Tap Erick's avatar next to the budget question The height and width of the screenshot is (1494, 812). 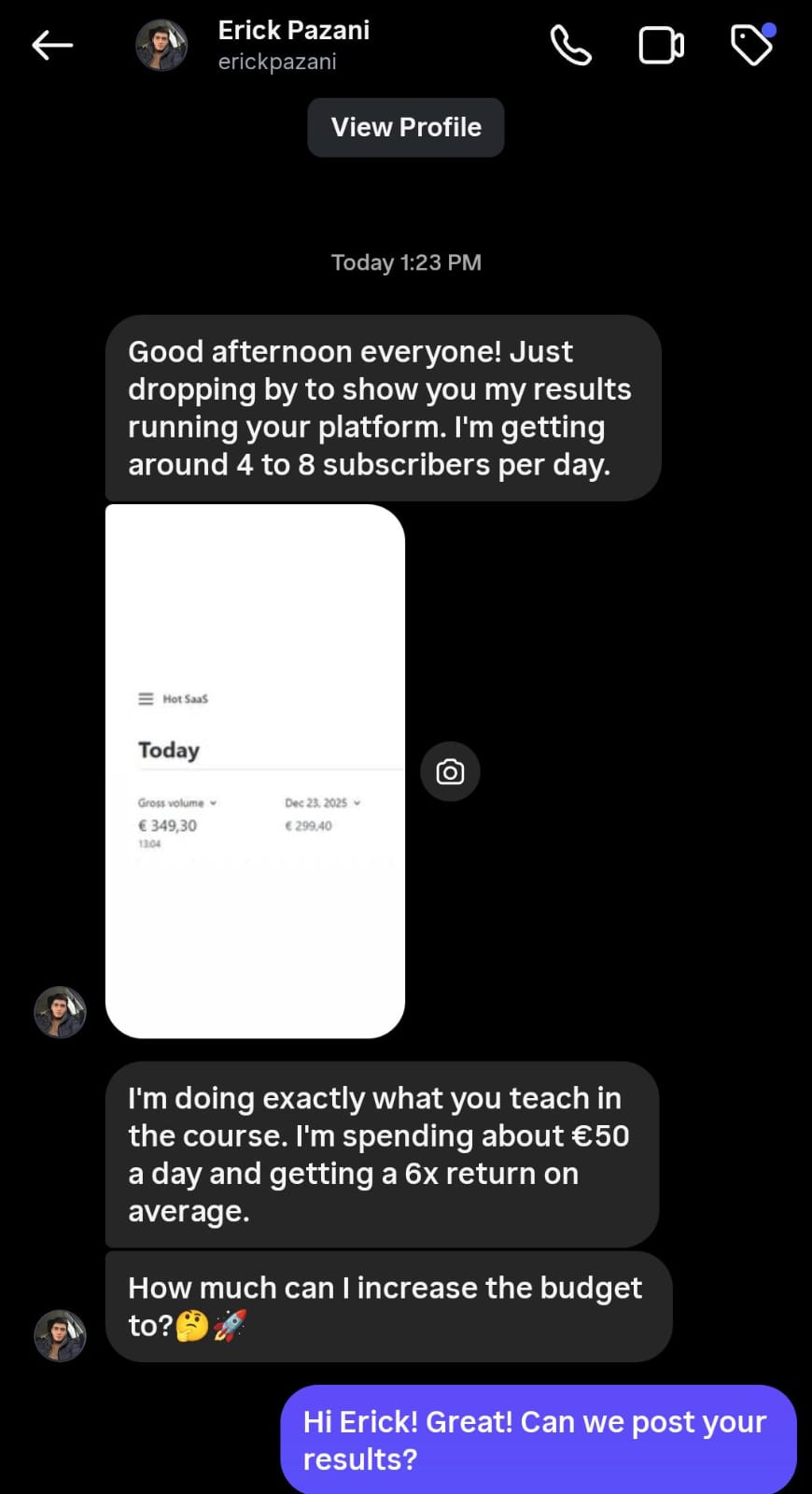point(59,1335)
